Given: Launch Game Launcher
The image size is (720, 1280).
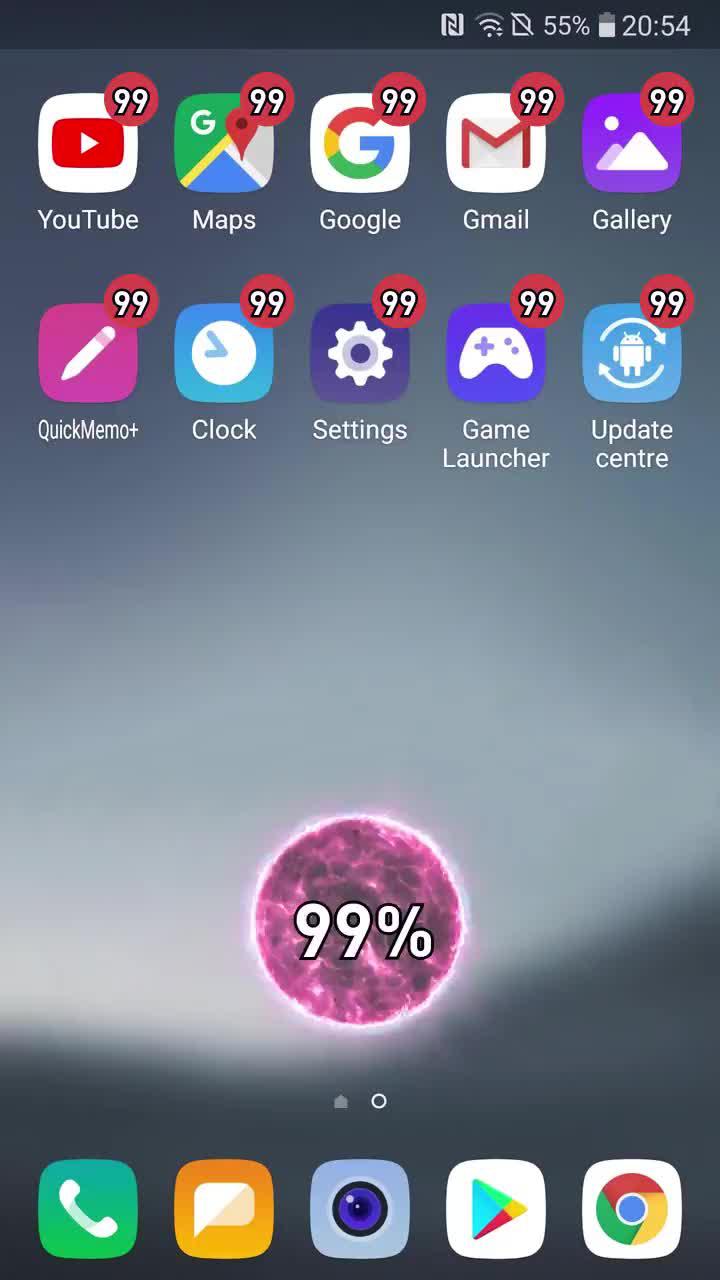Looking at the screenshot, I should [x=496, y=353].
